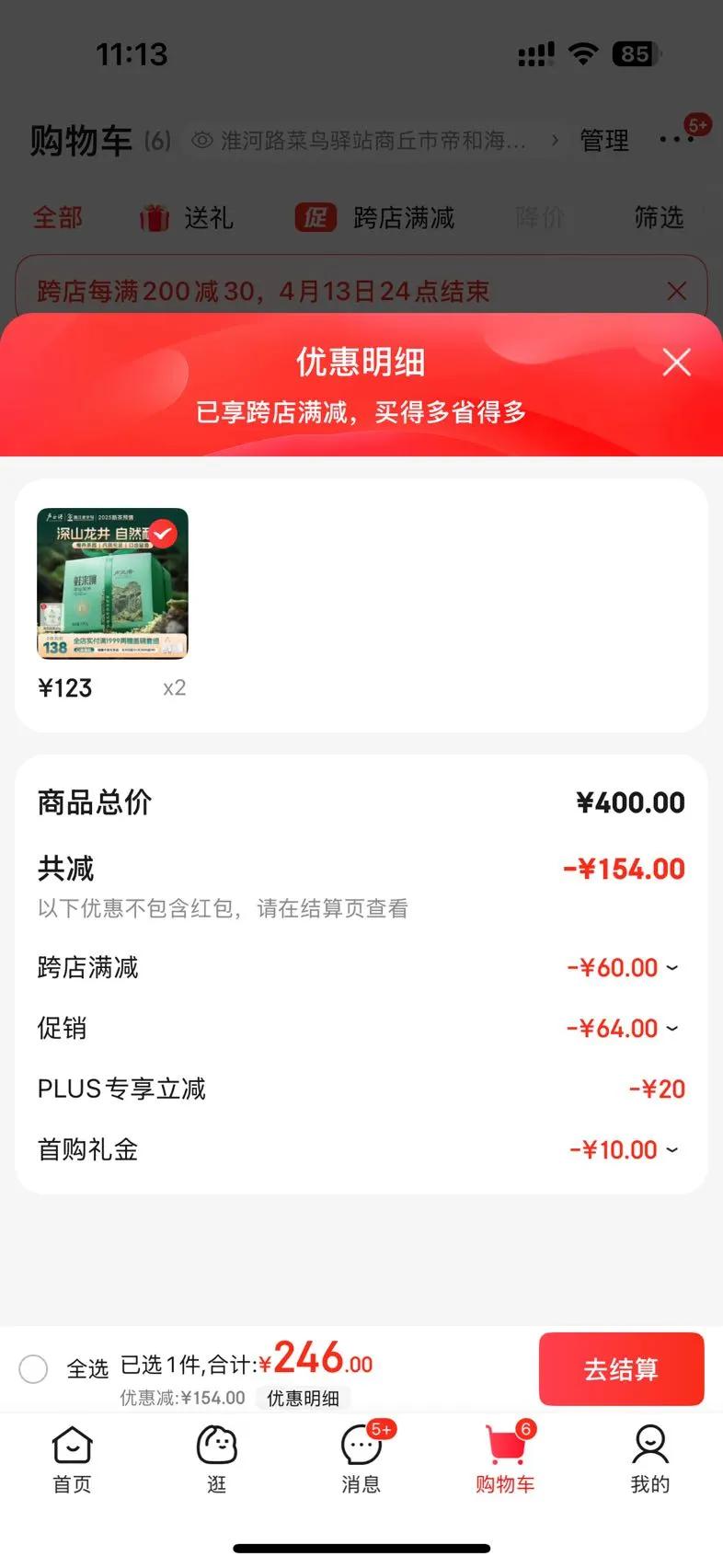Select the 全选 select-all circle
Screen dimensions: 723x1568
(34, 1368)
